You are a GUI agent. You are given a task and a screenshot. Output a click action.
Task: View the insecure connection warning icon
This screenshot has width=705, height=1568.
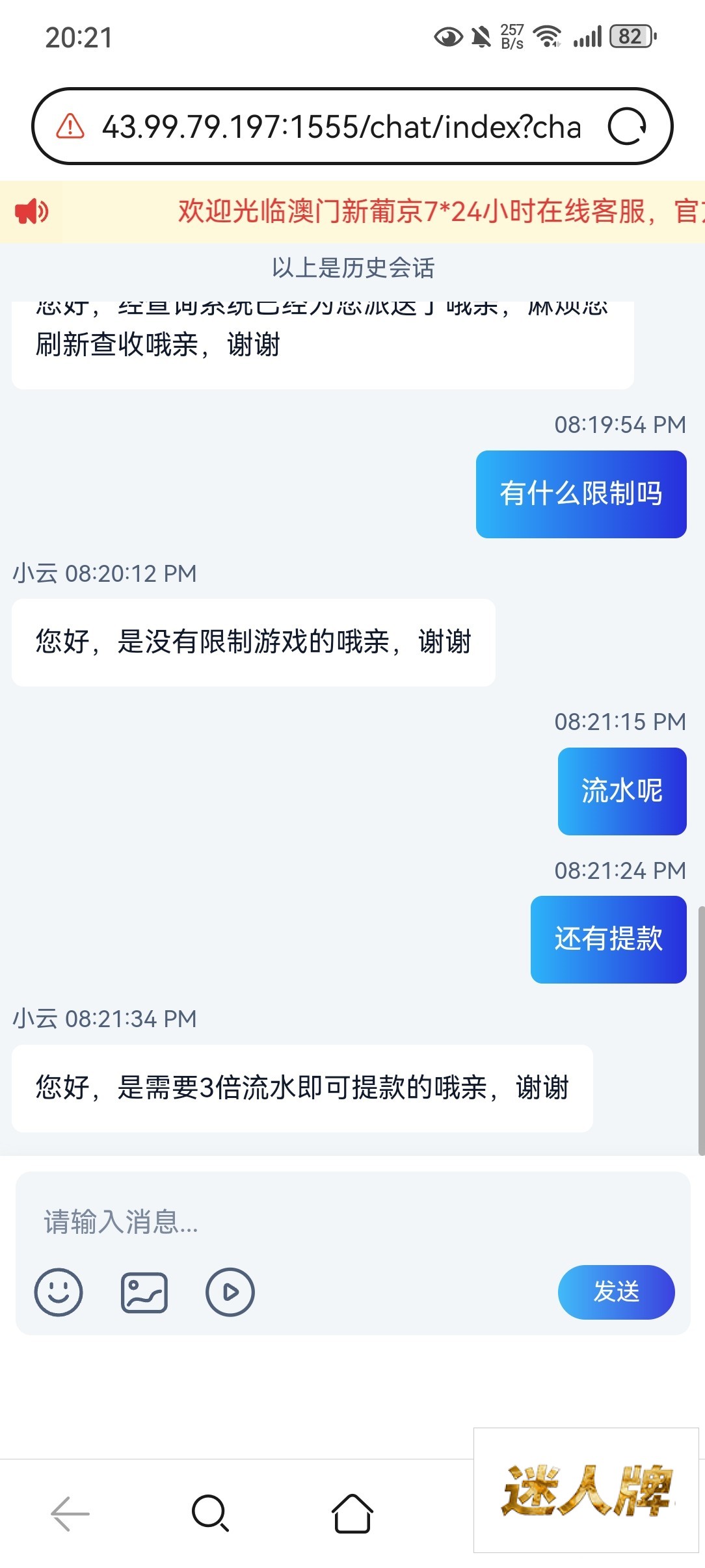70,126
